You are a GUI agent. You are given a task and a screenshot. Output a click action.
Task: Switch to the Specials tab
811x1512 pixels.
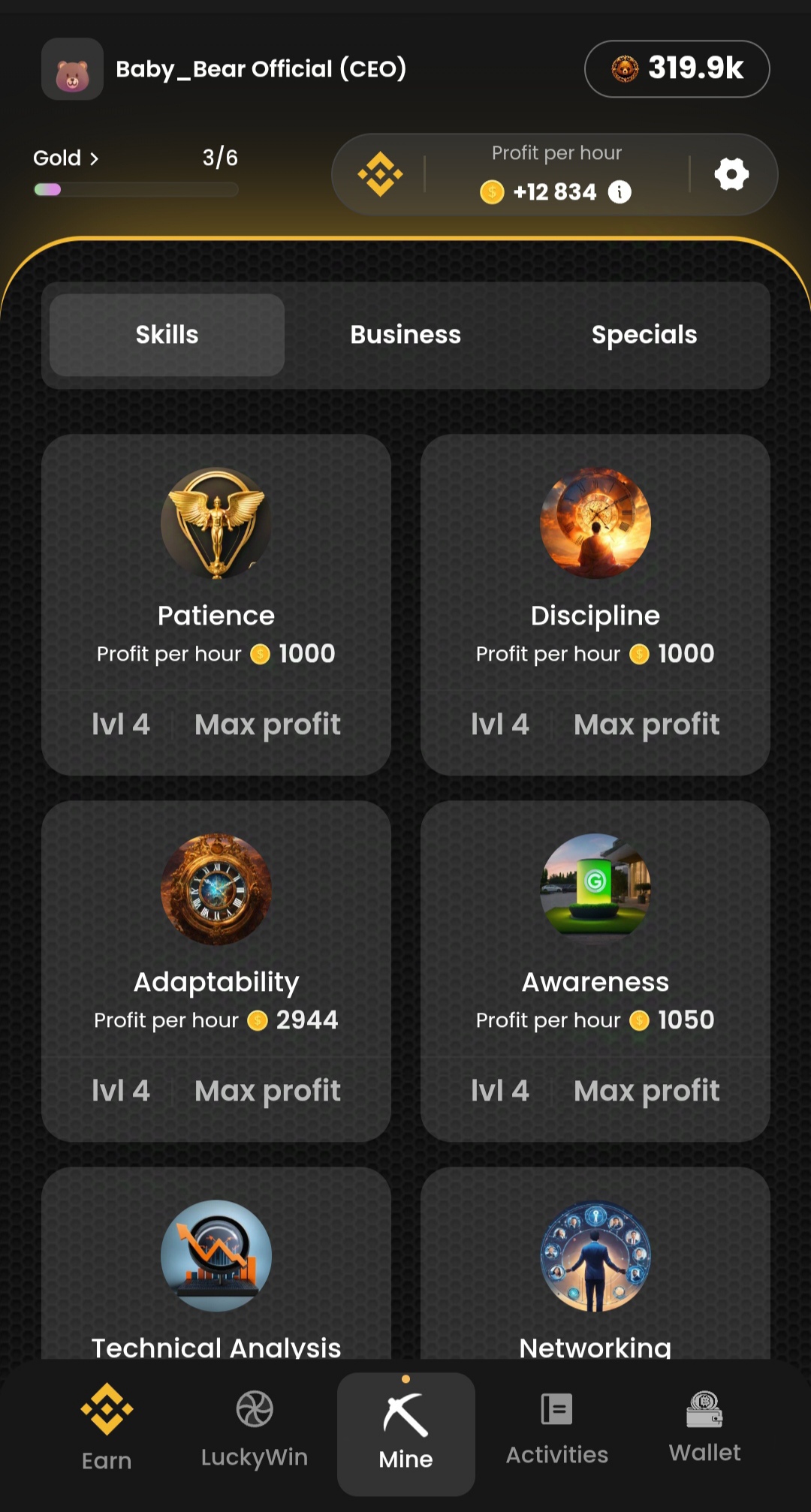(x=644, y=334)
